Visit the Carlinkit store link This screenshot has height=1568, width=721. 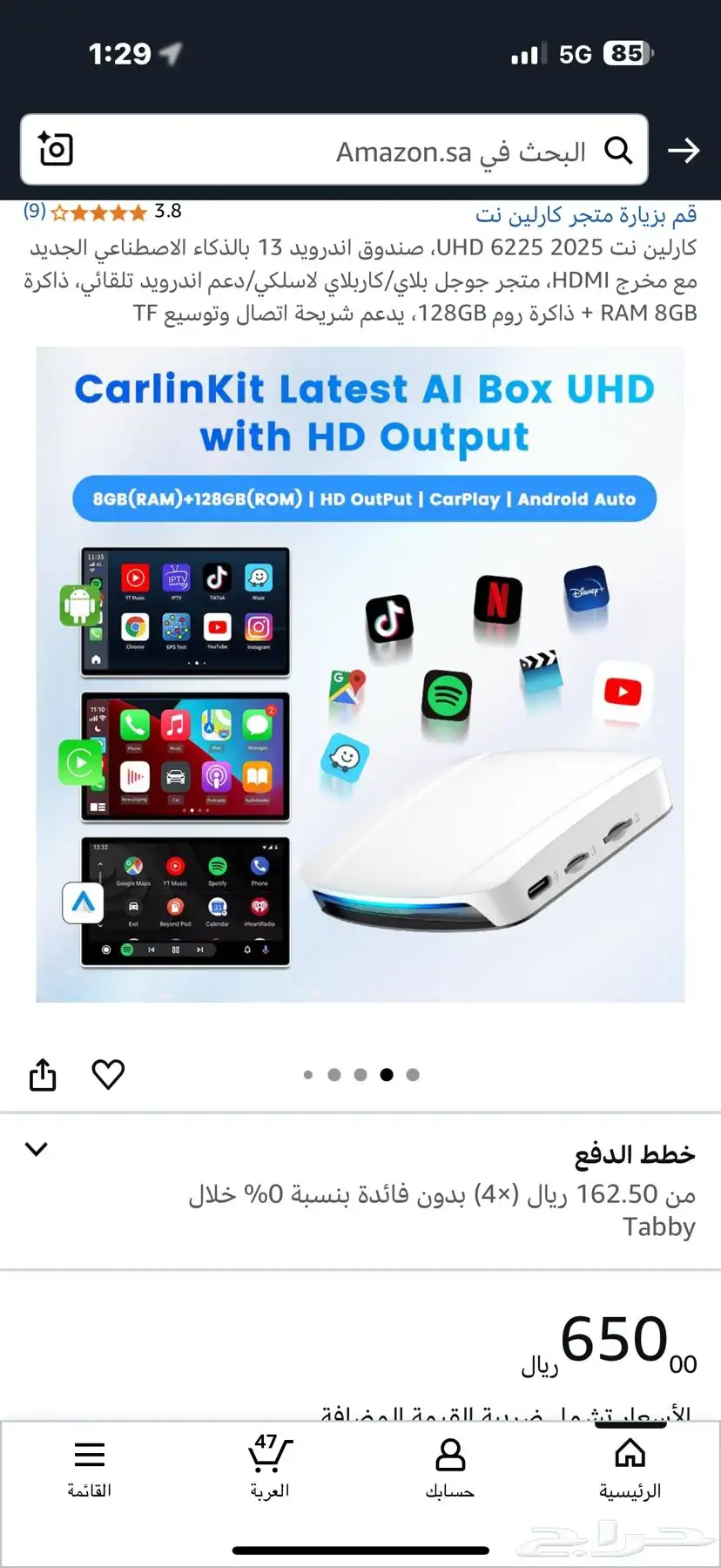click(586, 213)
